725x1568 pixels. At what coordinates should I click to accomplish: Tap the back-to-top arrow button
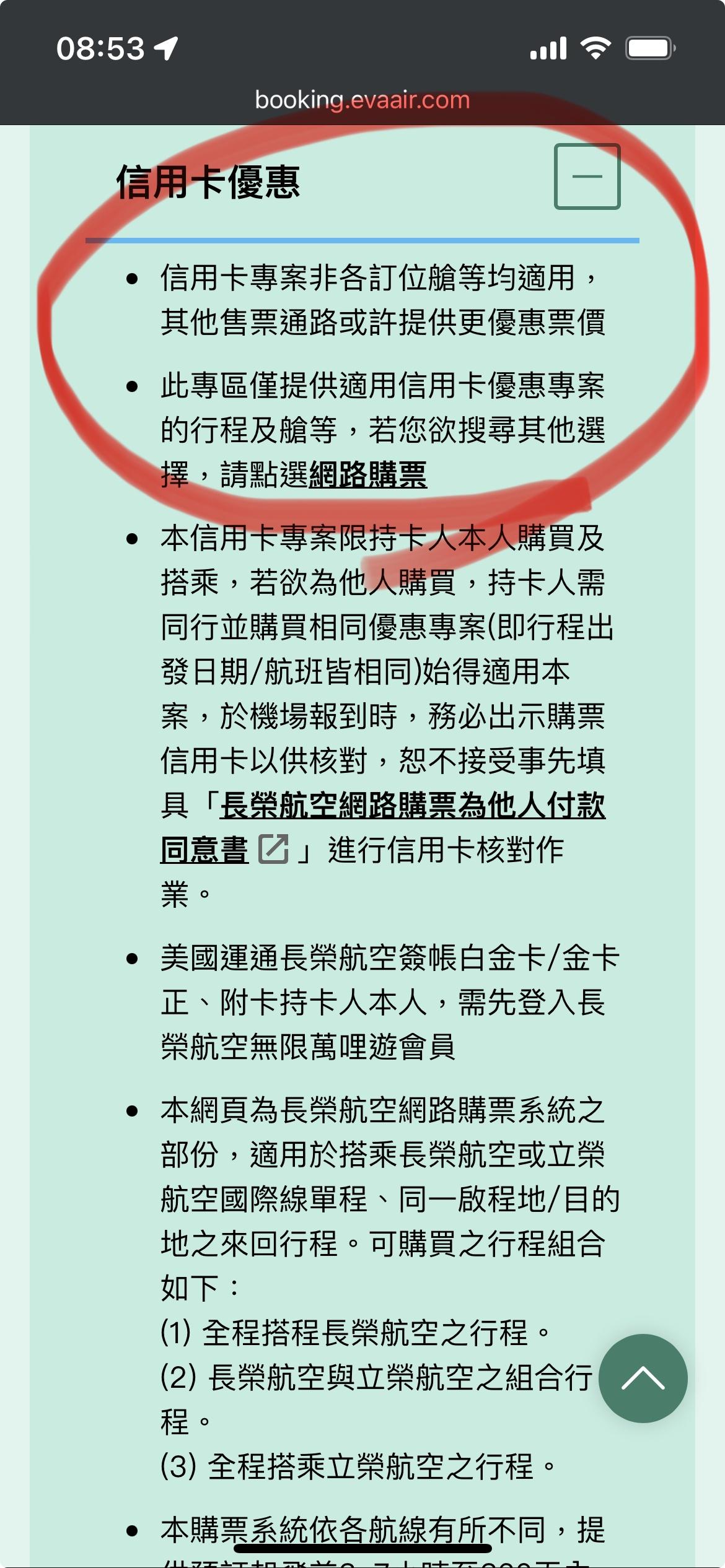643,1378
